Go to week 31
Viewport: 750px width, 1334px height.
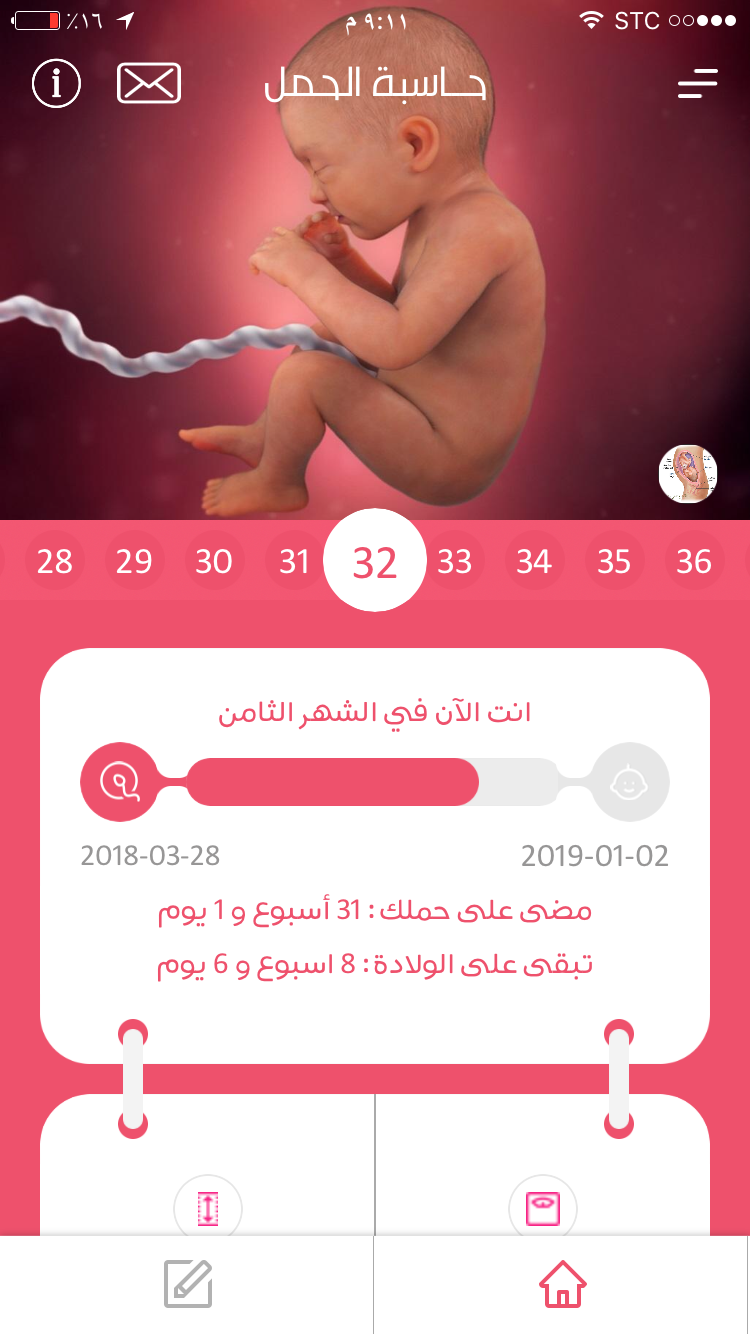coord(294,561)
